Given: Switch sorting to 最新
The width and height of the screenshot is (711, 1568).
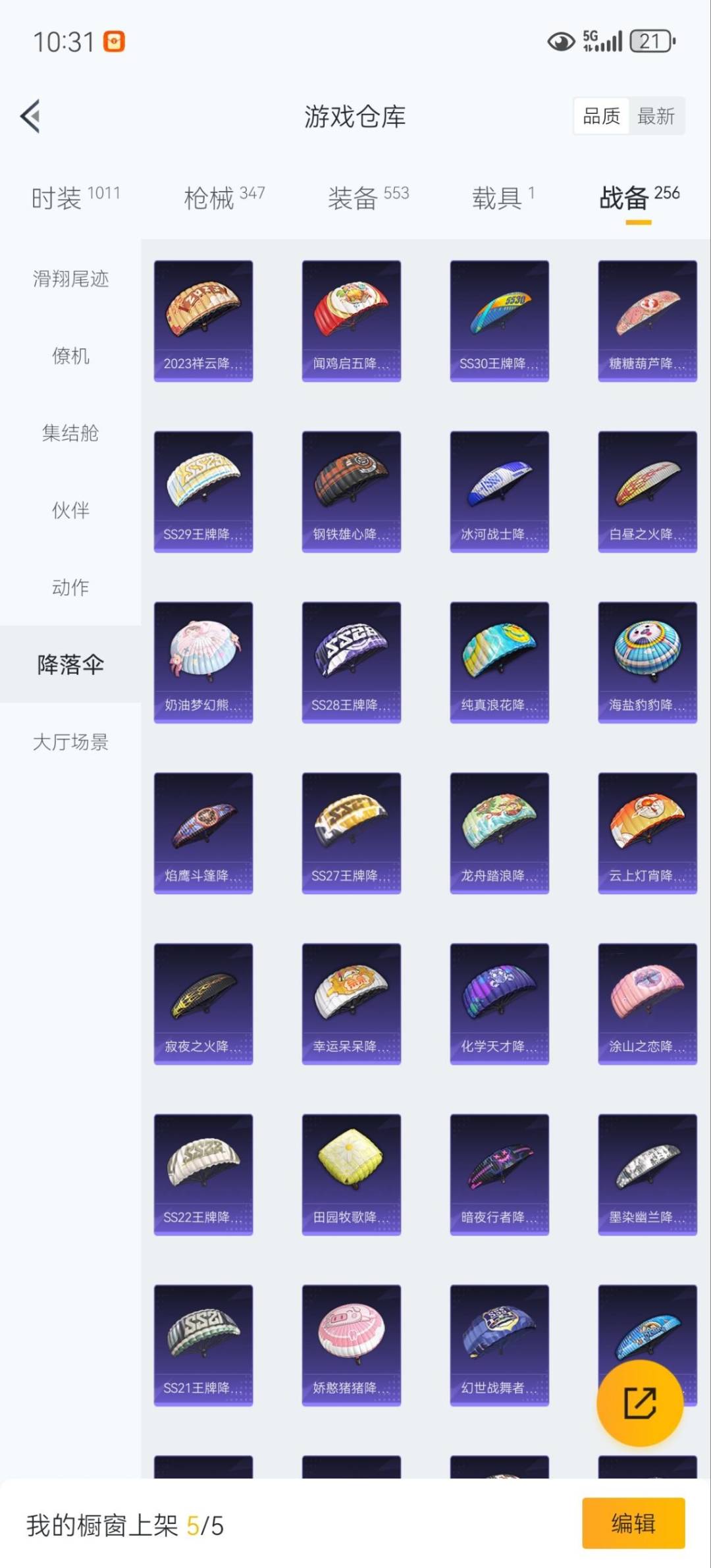Looking at the screenshot, I should click(x=656, y=116).
